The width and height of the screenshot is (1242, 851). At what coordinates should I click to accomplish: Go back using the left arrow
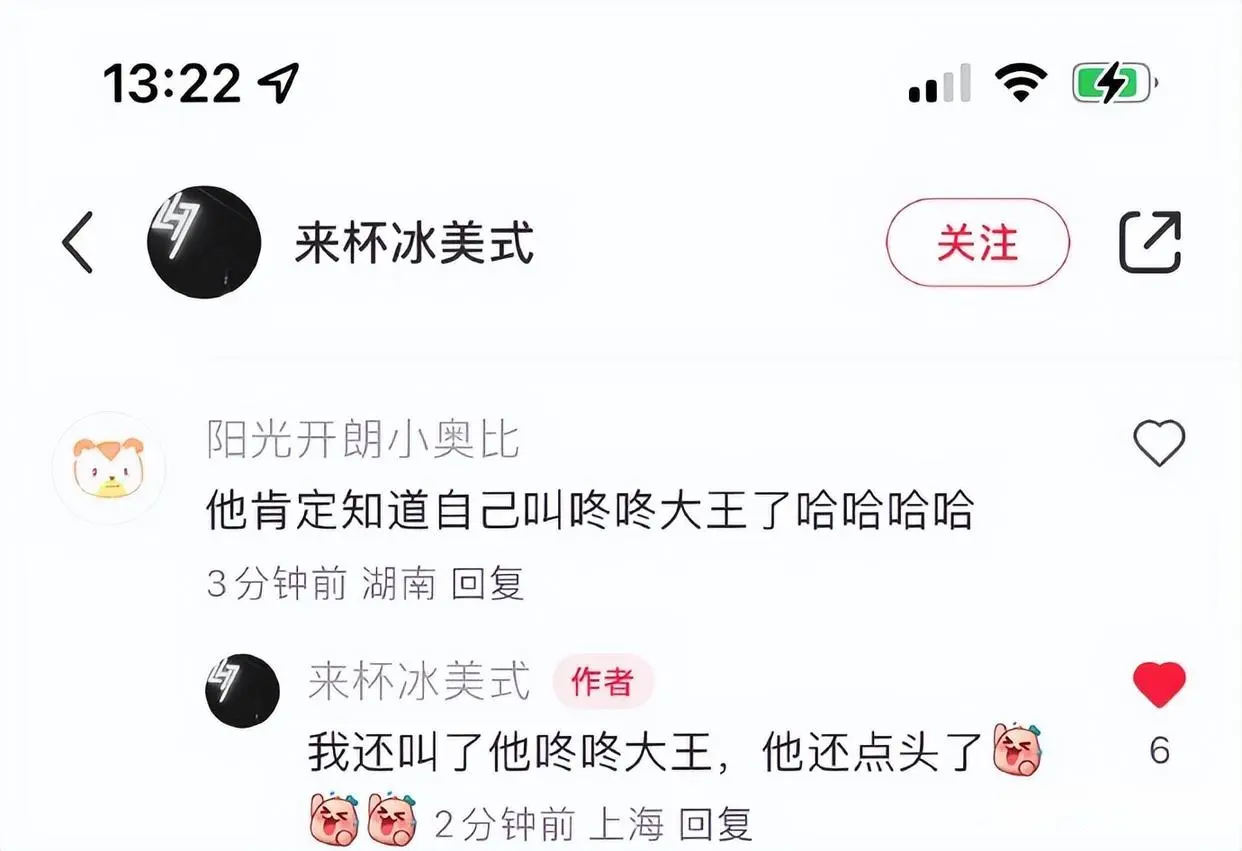[78, 243]
